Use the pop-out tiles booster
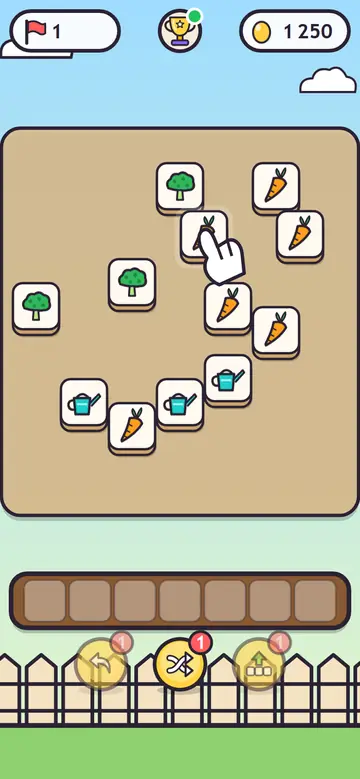Viewport: 360px width, 779px height. click(x=259, y=665)
